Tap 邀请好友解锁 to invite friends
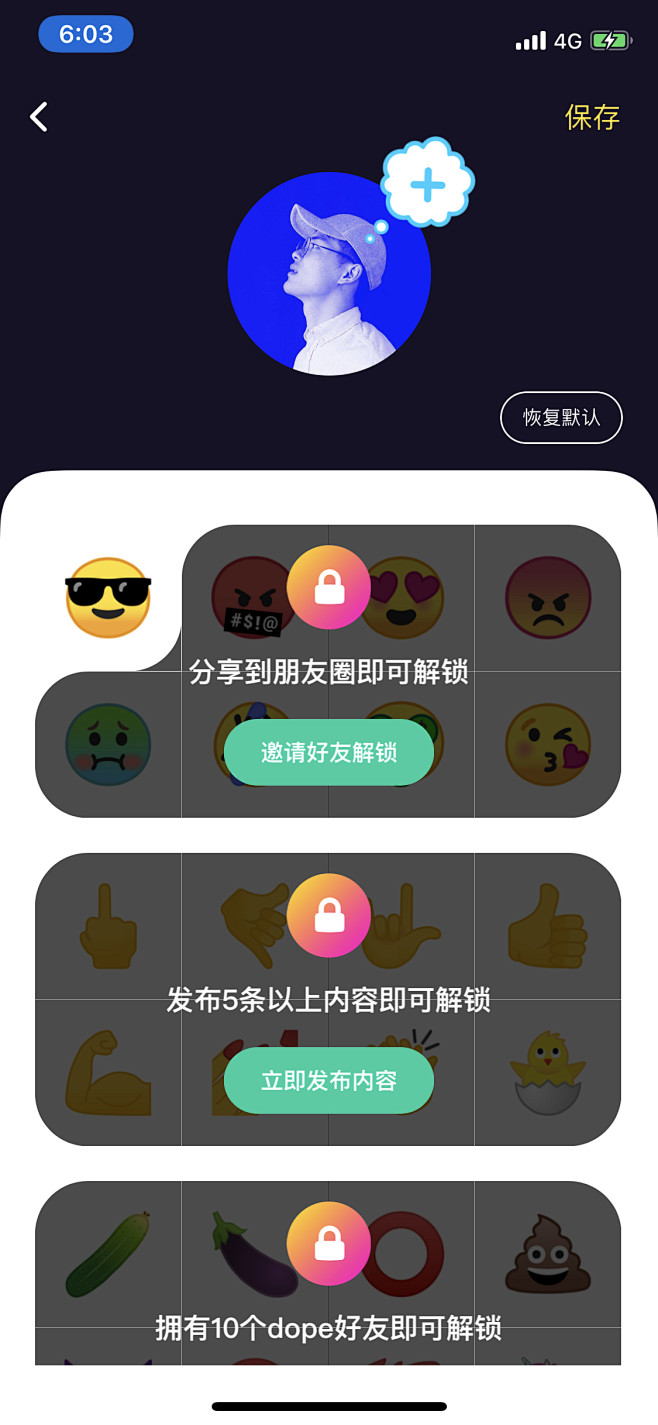The image size is (658, 1425). click(x=329, y=752)
